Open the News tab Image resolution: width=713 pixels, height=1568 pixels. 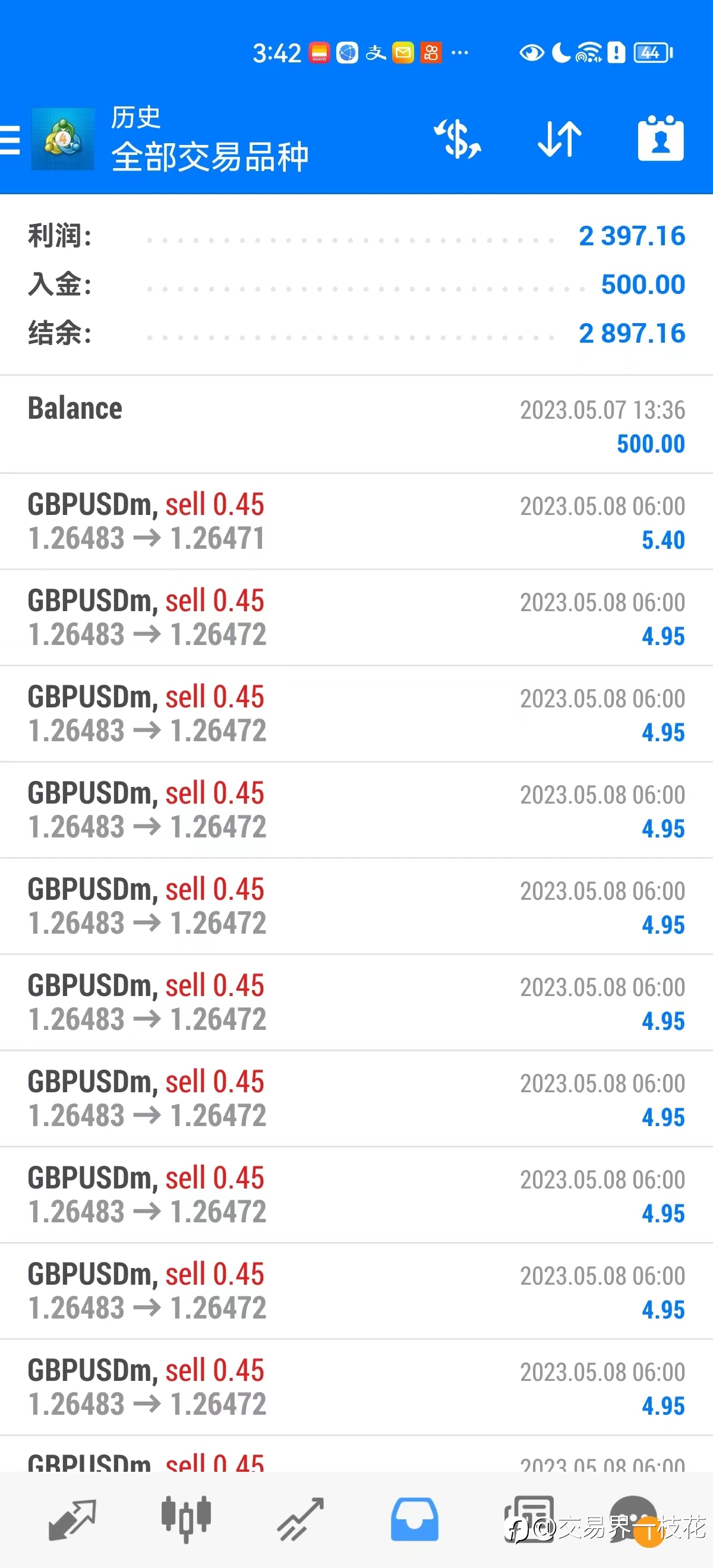click(528, 1520)
